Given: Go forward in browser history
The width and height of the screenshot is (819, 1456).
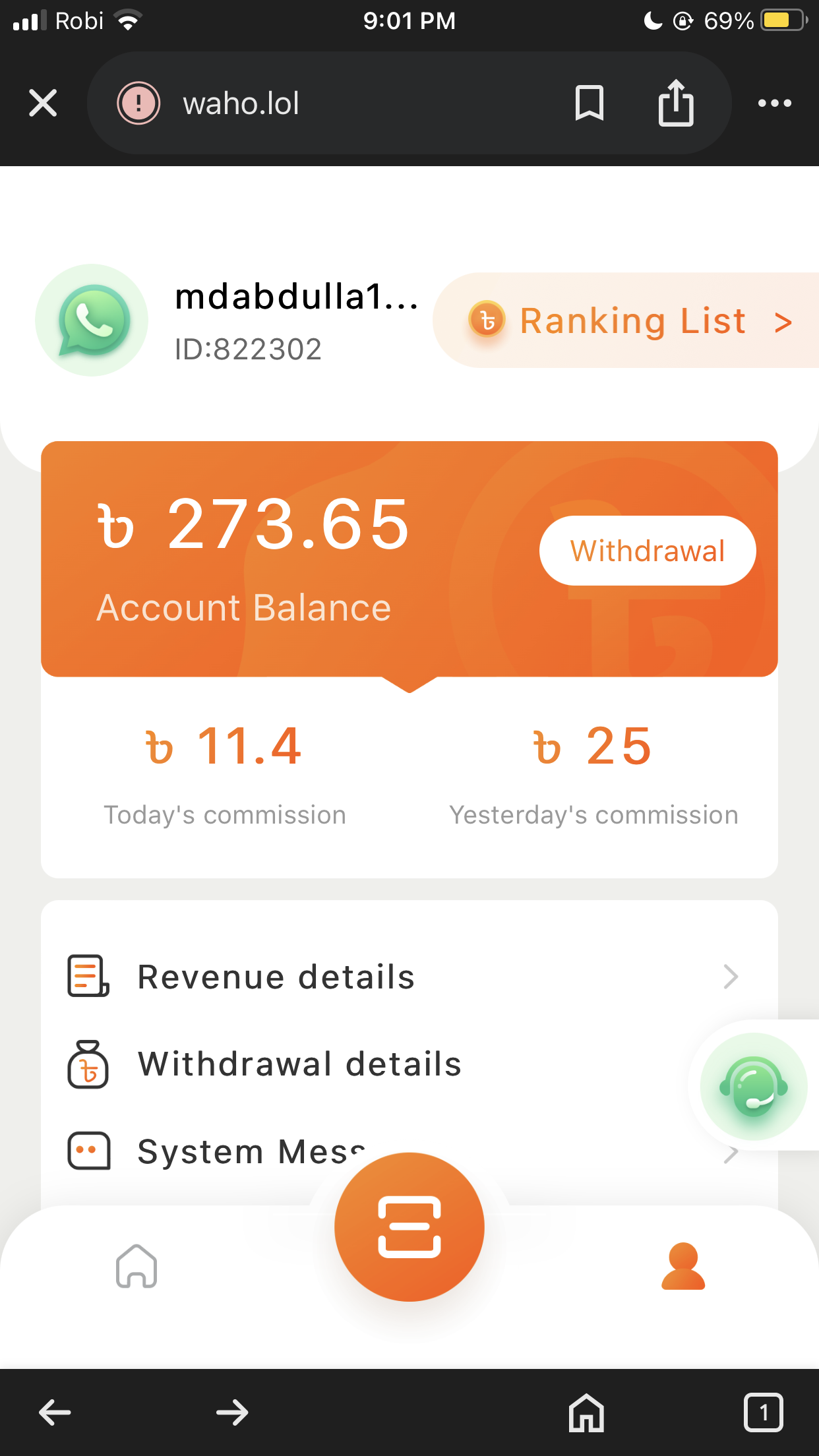Looking at the screenshot, I should tap(232, 1412).
